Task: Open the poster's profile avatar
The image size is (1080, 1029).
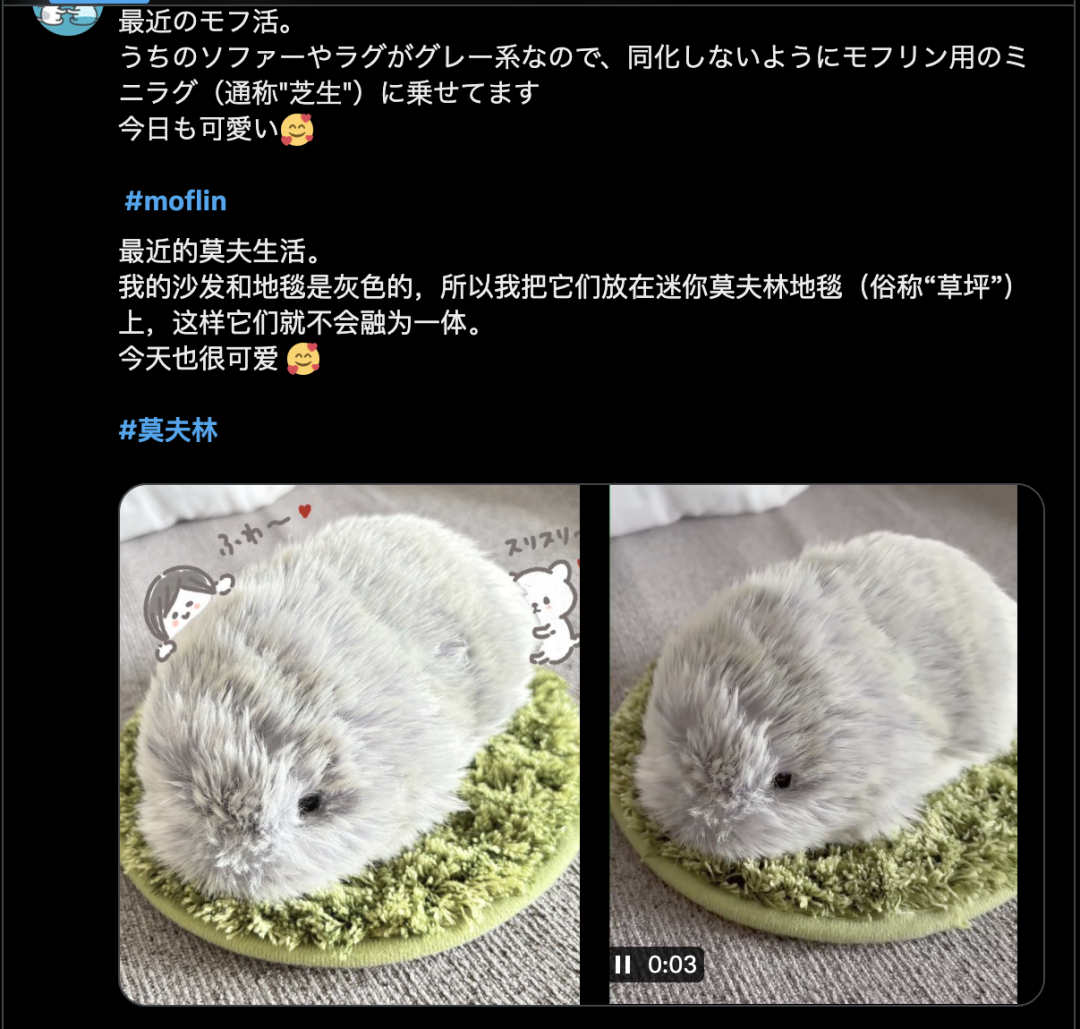Action: tap(68, 15)
